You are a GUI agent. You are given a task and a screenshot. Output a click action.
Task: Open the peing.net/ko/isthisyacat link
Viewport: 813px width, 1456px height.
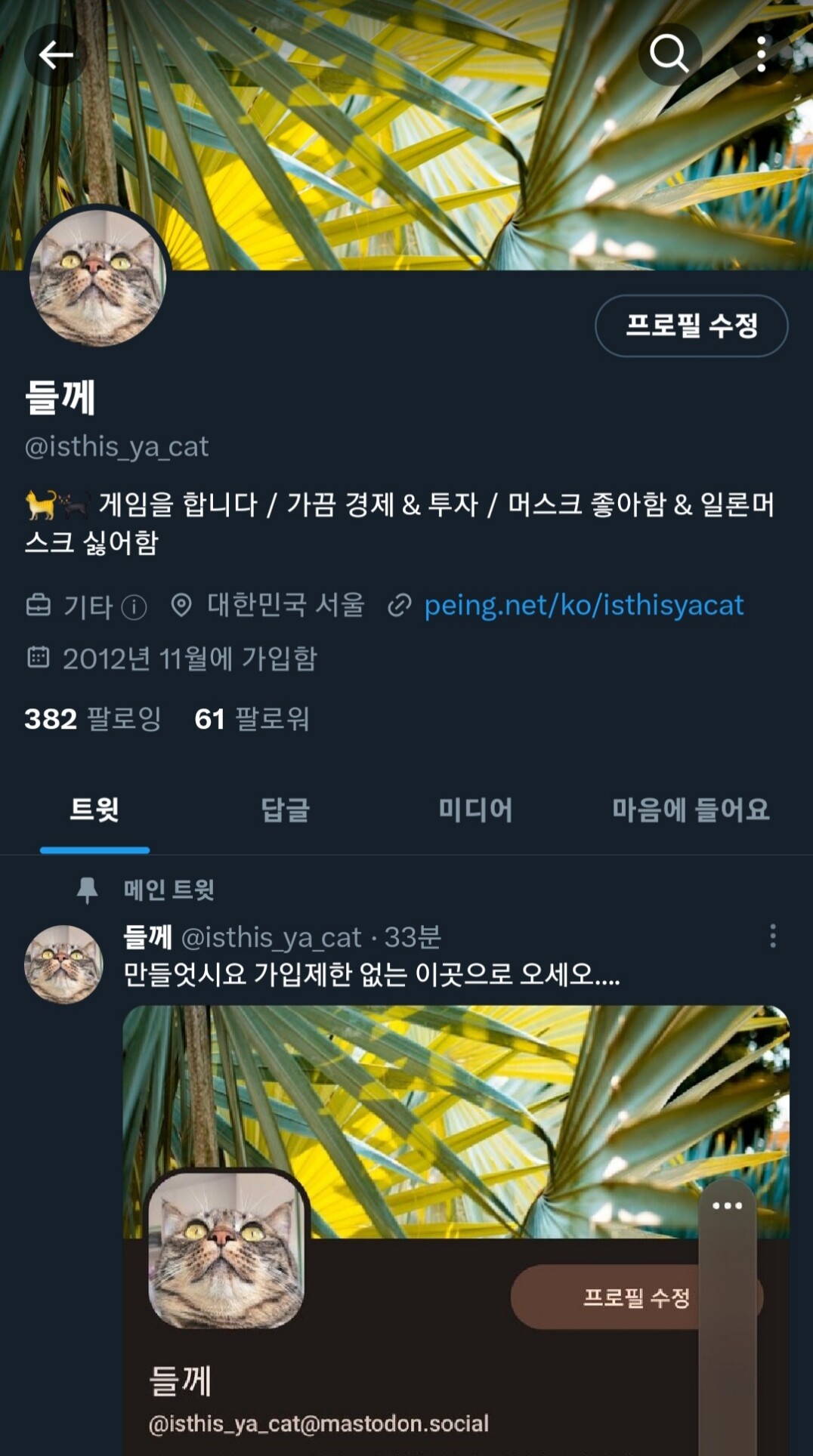pos(583,605)
